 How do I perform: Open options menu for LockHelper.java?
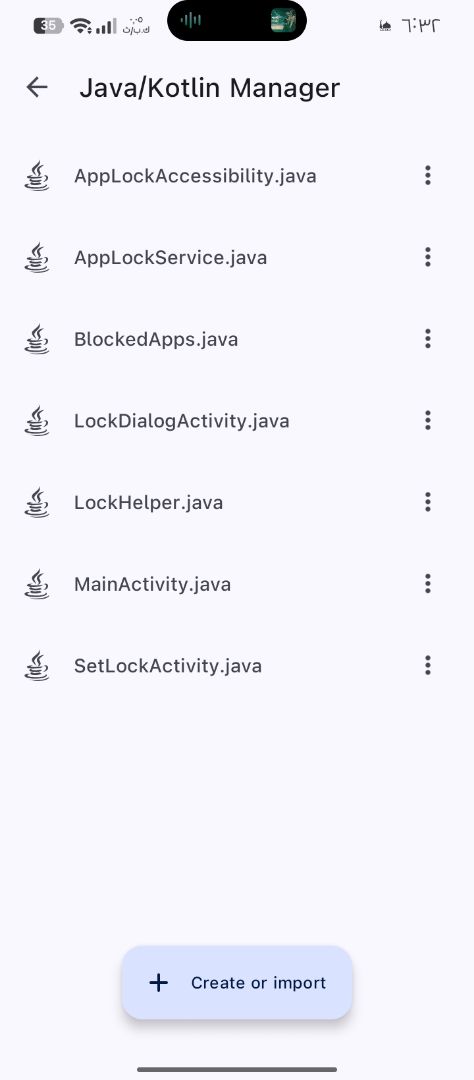pos(428,502)
